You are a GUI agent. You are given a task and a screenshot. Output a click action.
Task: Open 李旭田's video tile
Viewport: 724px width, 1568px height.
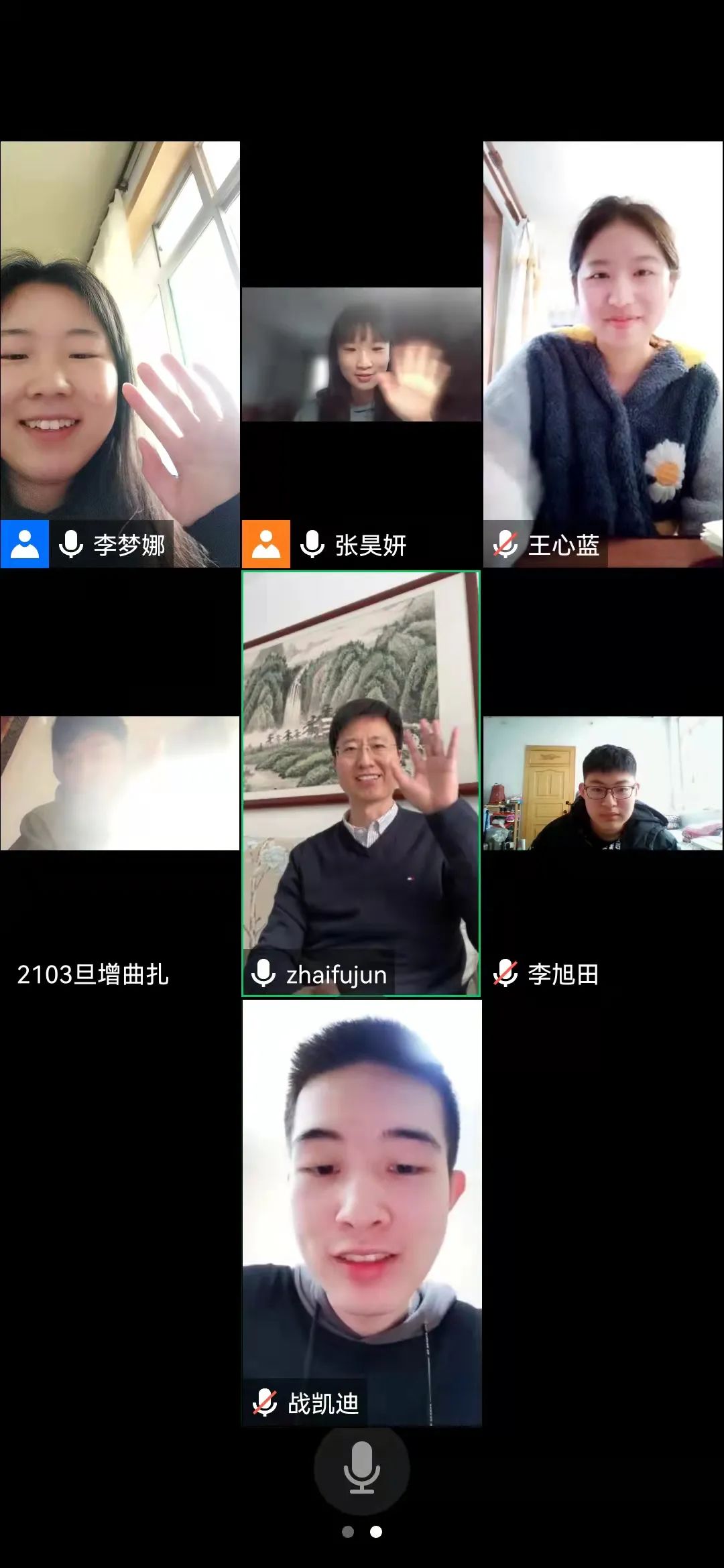(x=603, y=783)
